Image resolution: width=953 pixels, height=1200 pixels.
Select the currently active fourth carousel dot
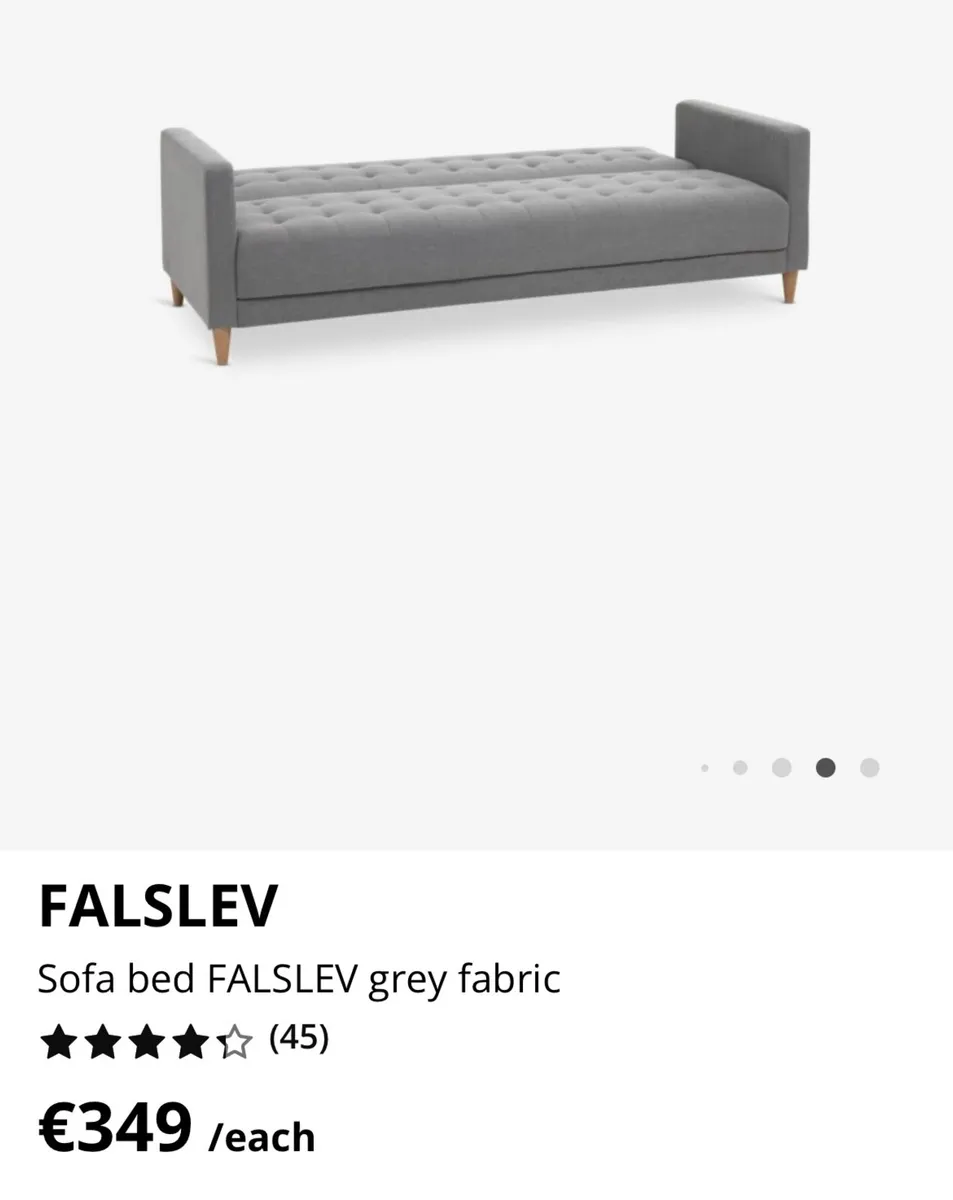click(x=824, y=768)
